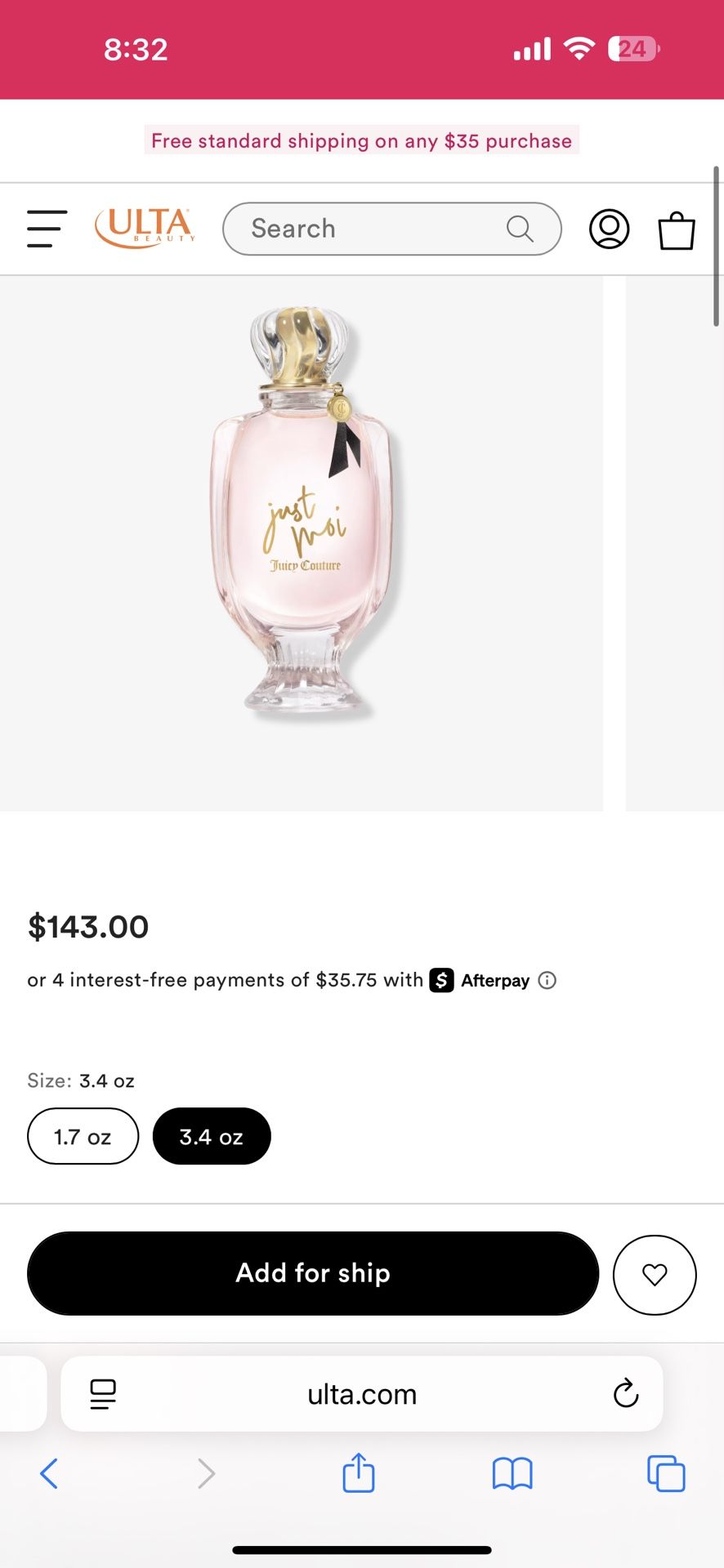
Task: Open the hamburger navigation menu
Action: (x=46, y=229)
